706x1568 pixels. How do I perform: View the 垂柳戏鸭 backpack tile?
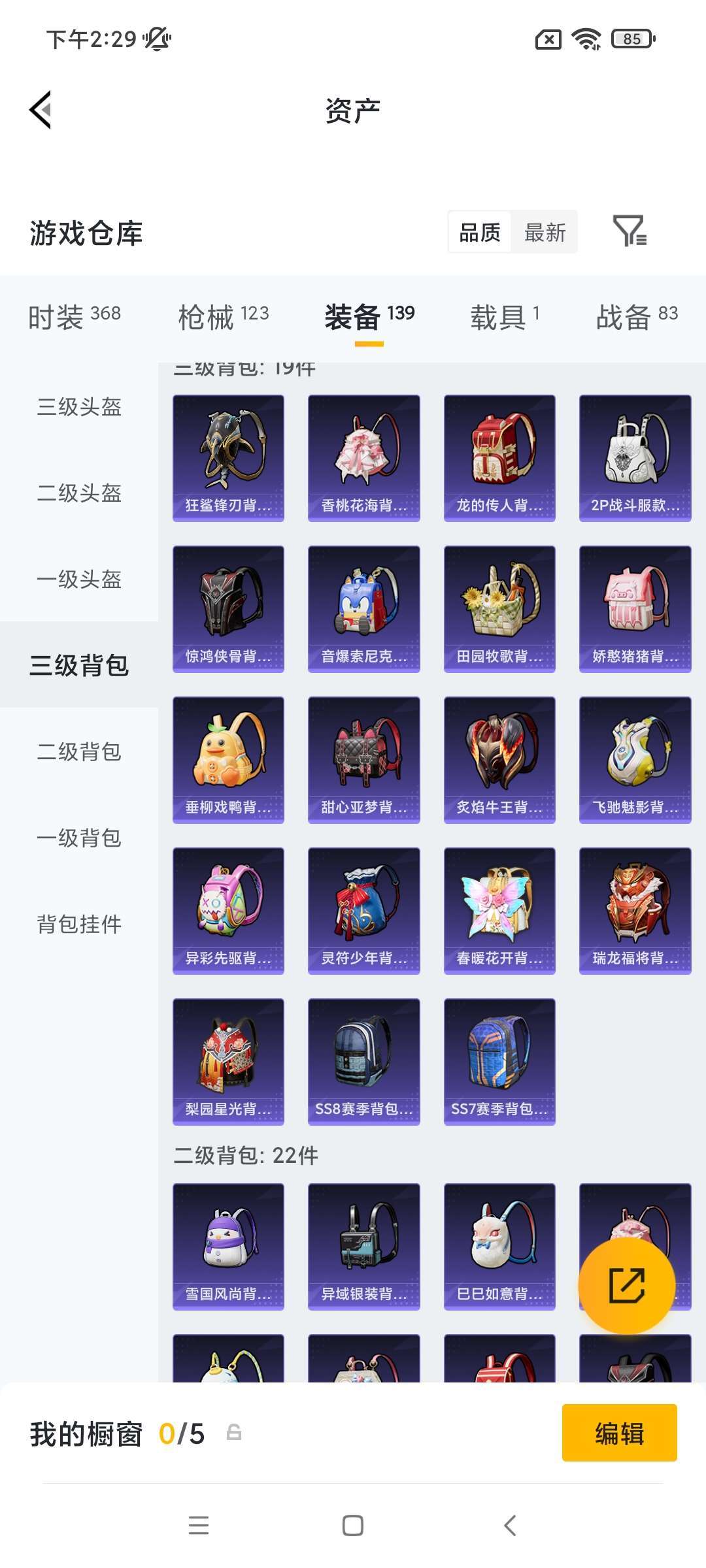coord(228,760)
